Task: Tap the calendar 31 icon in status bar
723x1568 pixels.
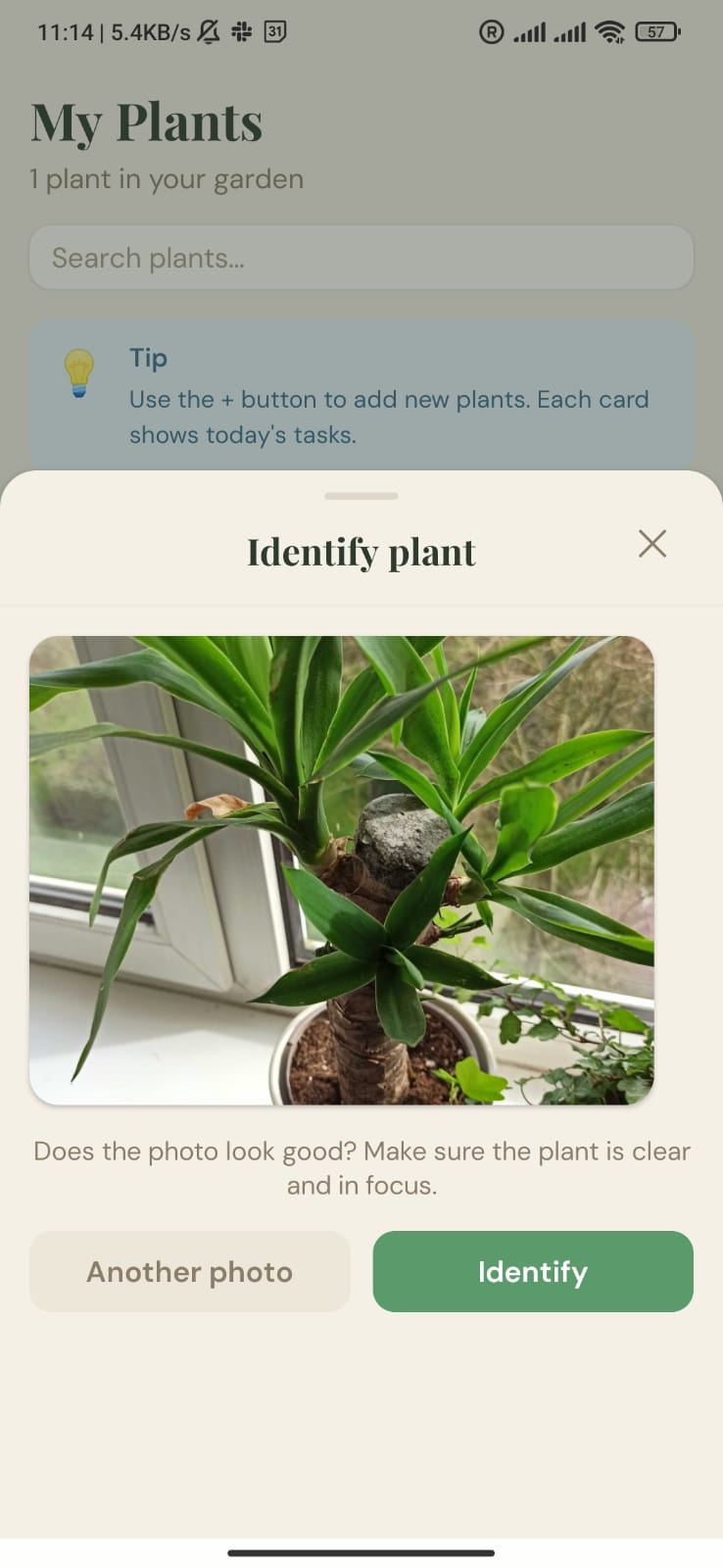Action: pos(275,32)
